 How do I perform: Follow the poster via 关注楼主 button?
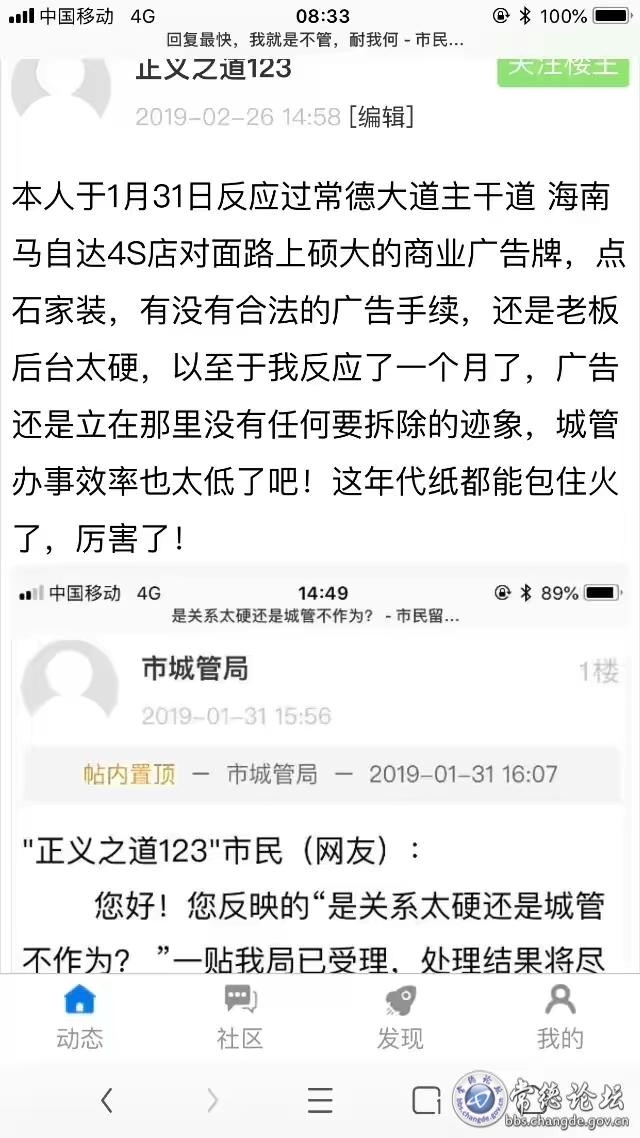[563, 68]
